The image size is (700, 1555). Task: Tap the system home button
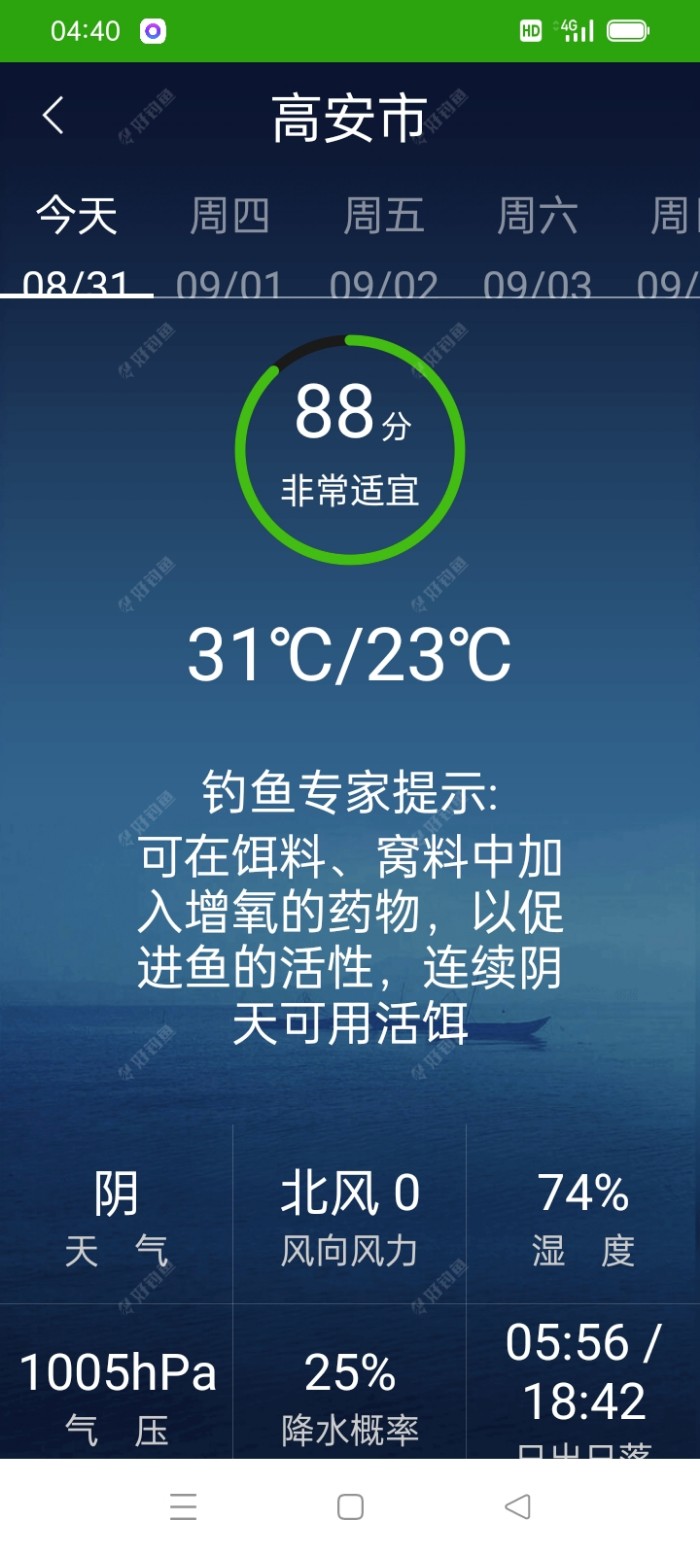(x=350, y=1507)
